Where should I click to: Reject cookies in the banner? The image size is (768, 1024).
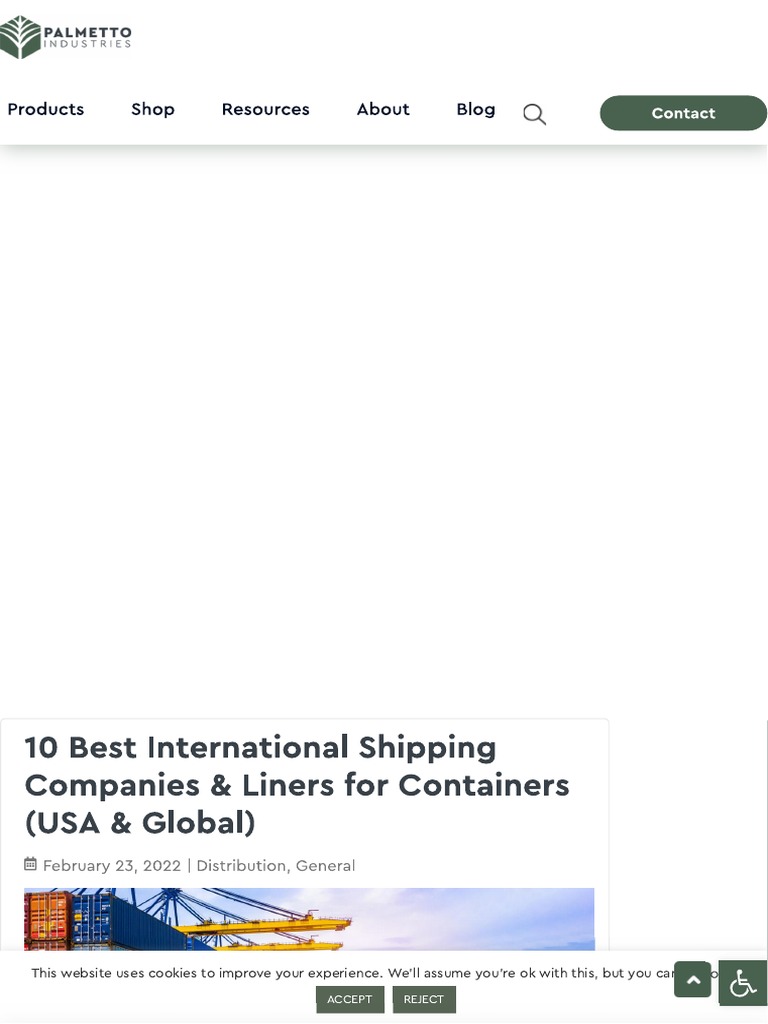(x=424, y=999)
